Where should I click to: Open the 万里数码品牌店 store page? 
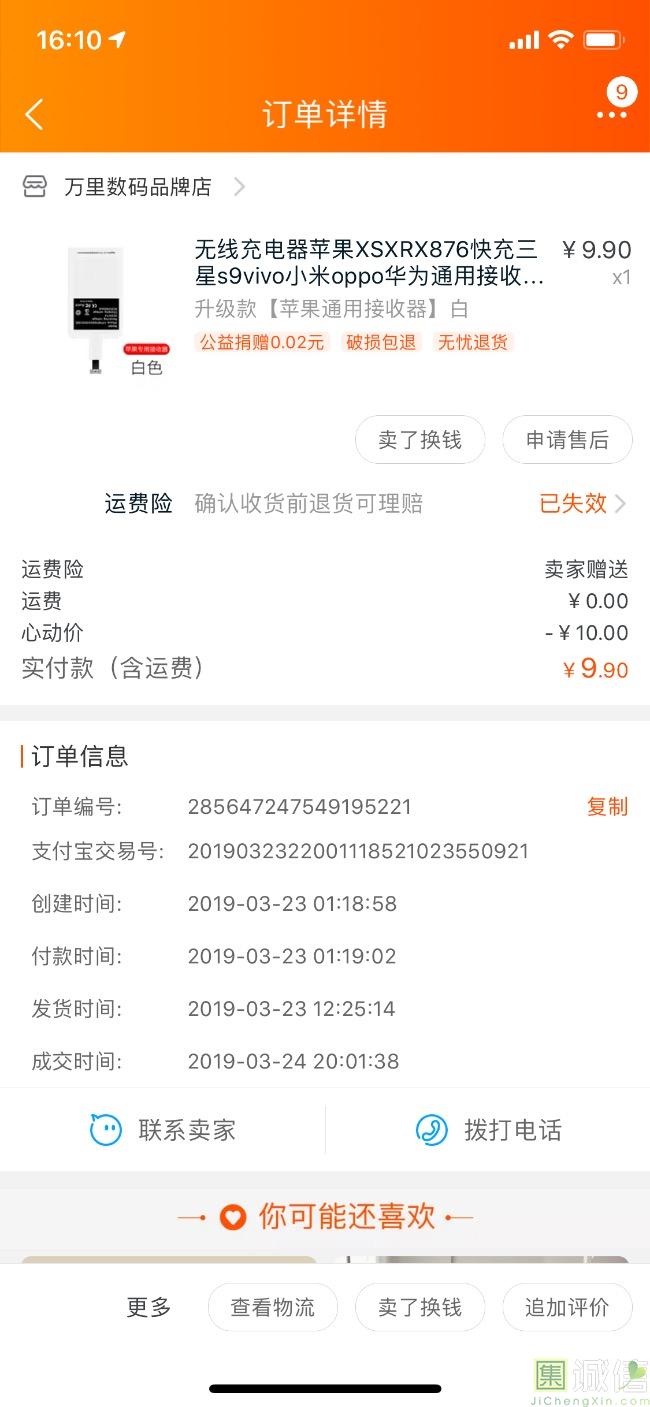point(134,187)
